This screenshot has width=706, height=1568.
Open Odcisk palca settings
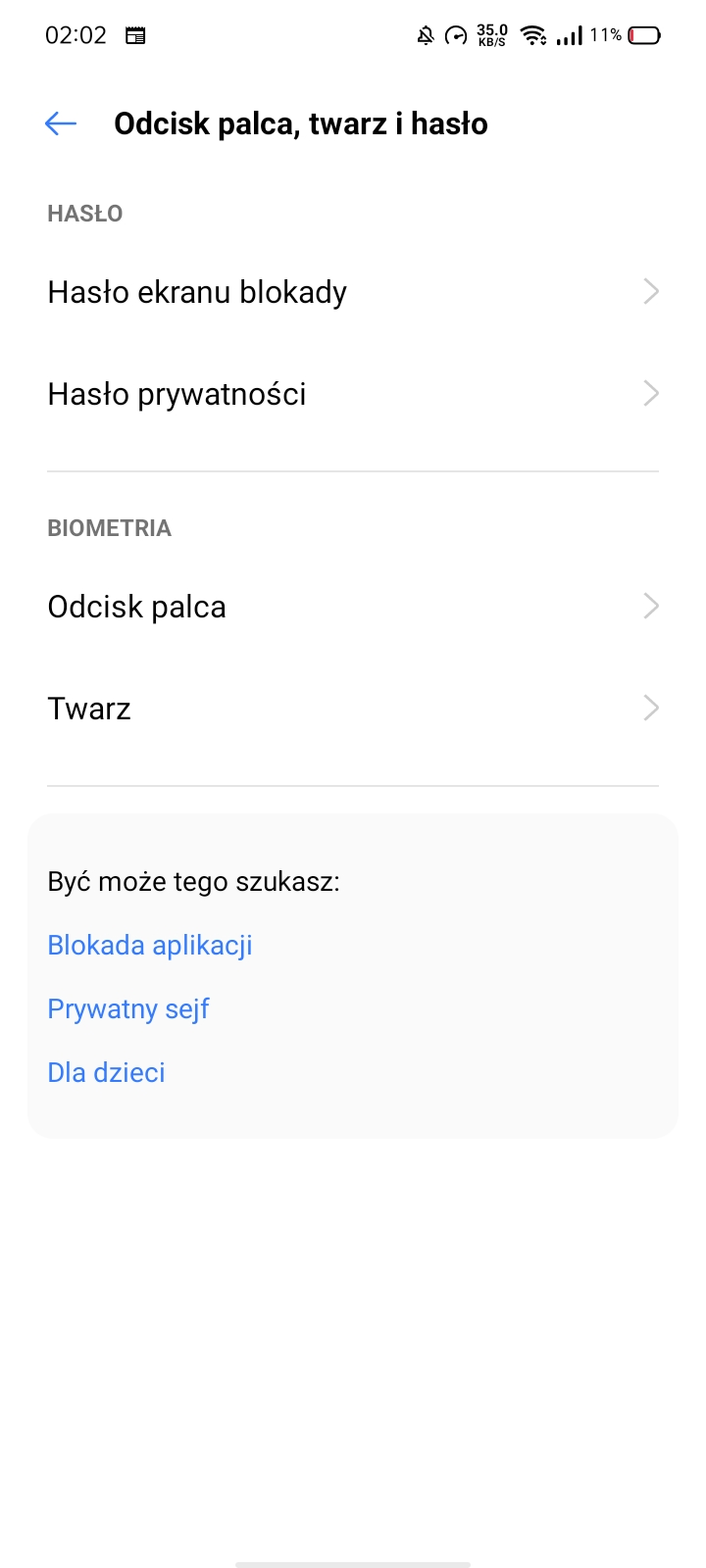tap(353, 607)
